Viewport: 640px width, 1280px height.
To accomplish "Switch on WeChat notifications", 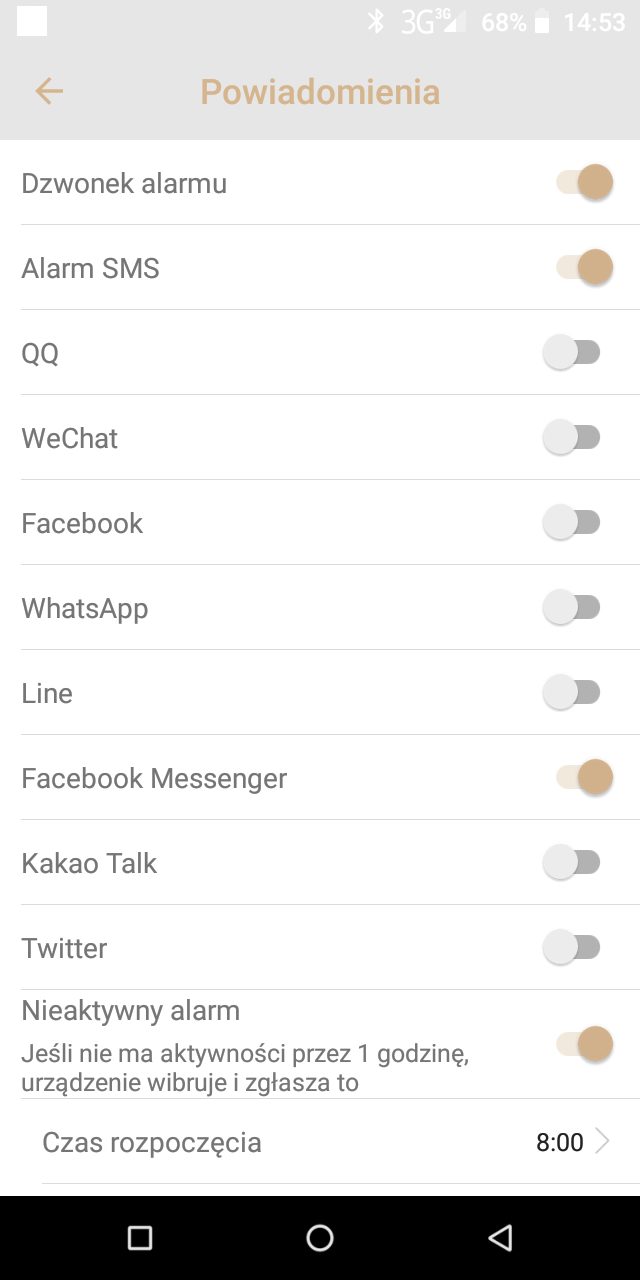I will (572, 438).
